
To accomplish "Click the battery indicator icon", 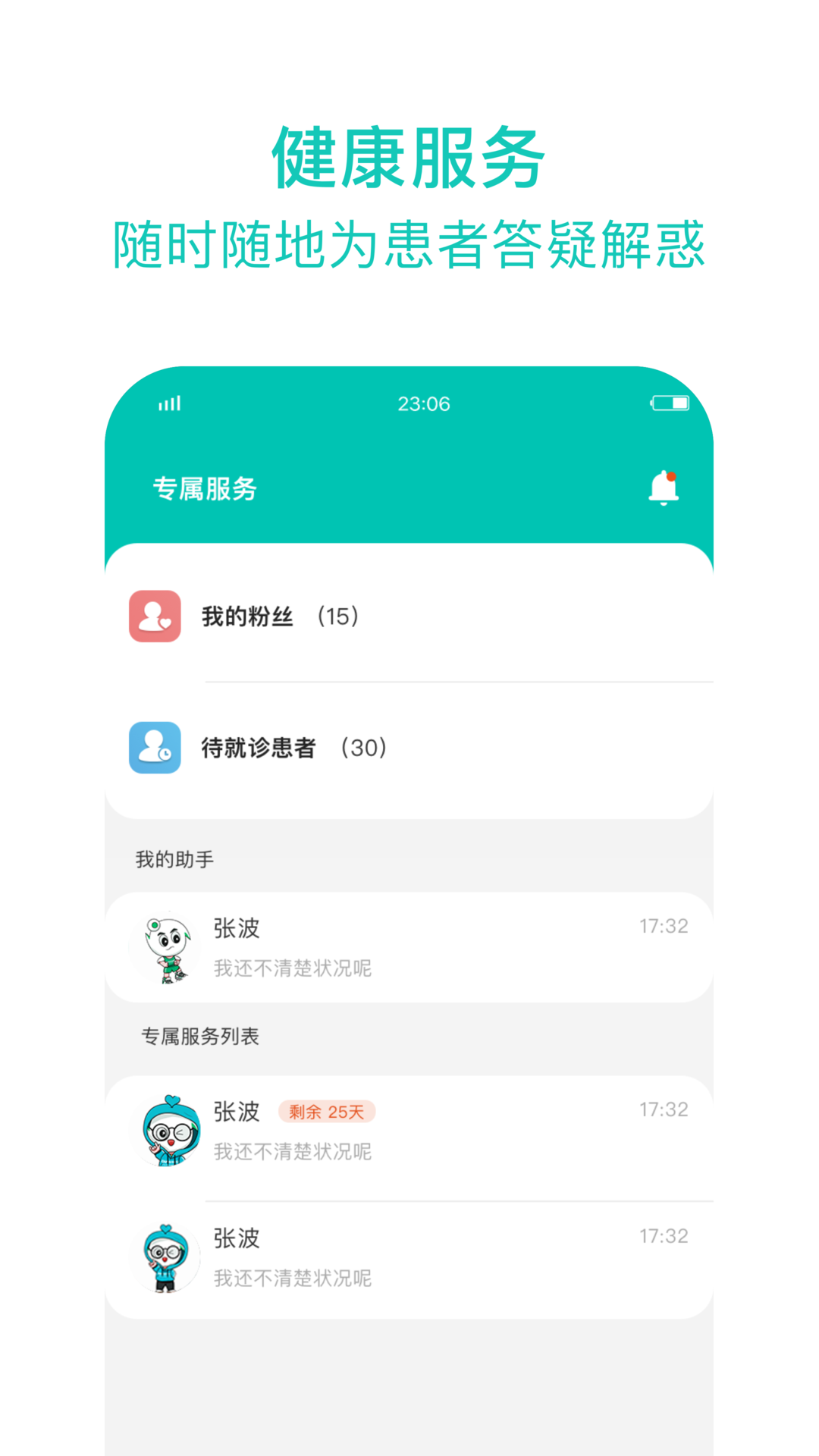I will 670,403.
